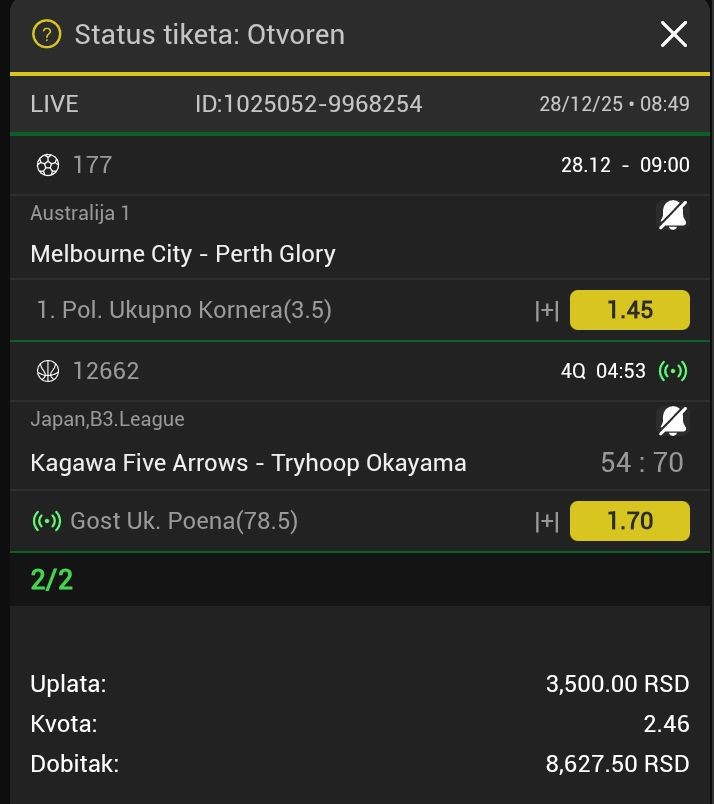Close the ticket status dialog

click(673, 34)
